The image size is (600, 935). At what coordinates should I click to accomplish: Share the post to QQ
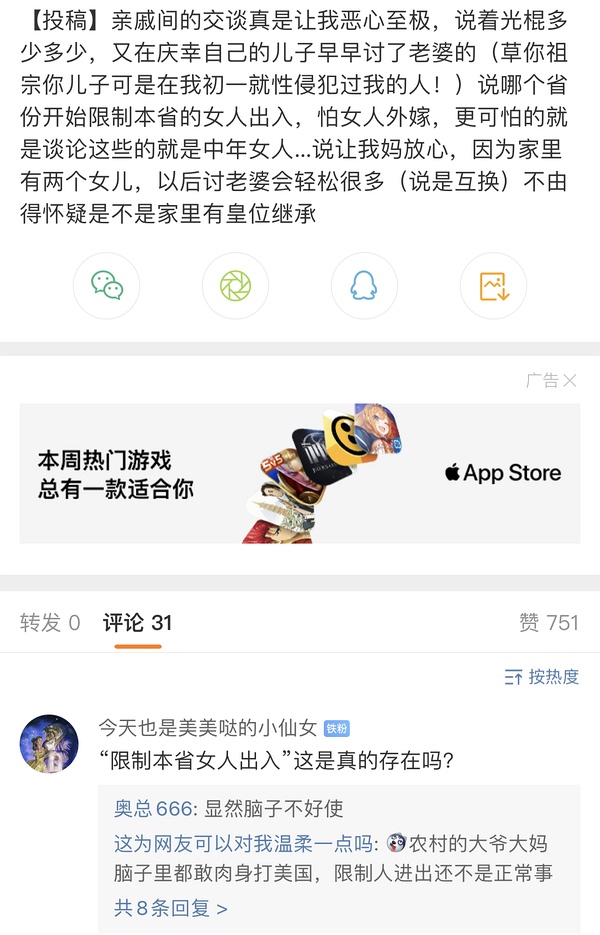364,286
